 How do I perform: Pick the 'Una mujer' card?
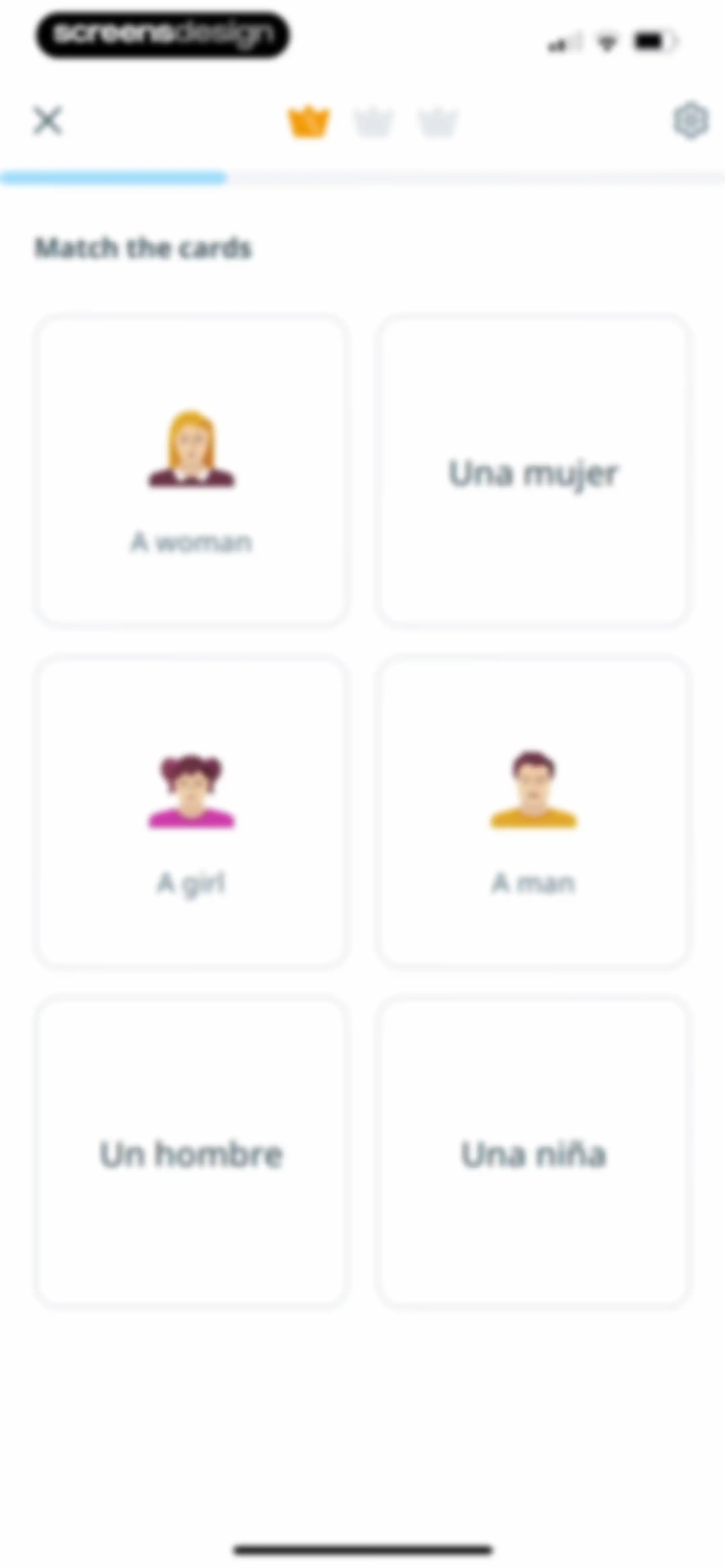[x=533, y=470]
